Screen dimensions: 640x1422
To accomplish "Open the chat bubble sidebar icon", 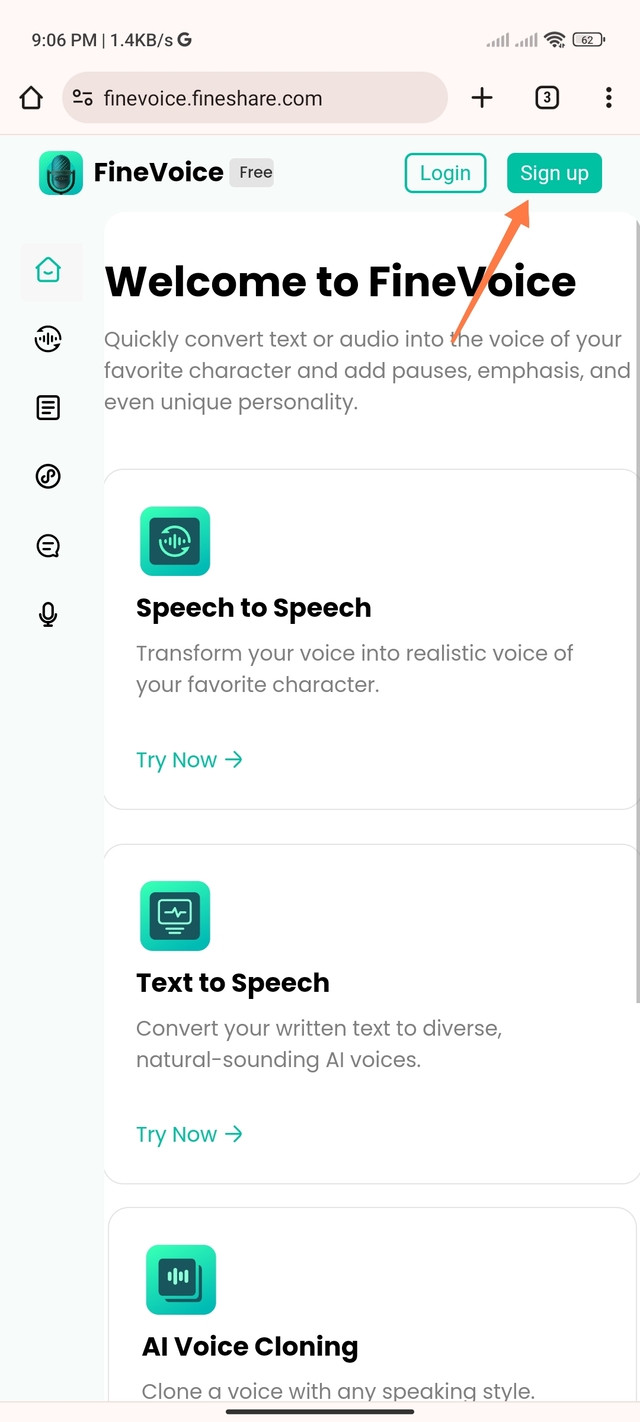I will click(x=48, y=546).
